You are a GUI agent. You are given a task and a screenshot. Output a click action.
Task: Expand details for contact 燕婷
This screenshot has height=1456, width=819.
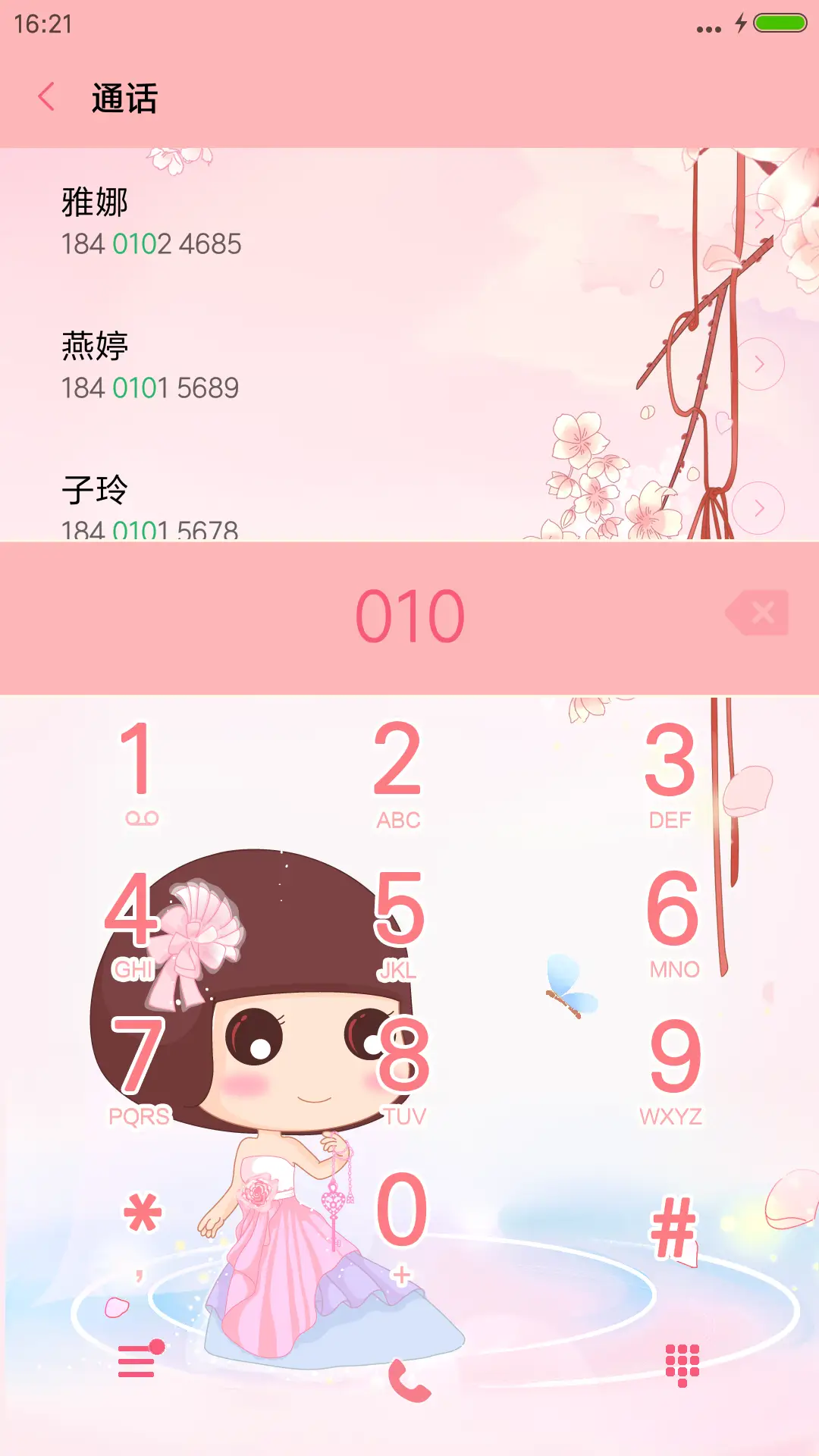tap(761, 363)
